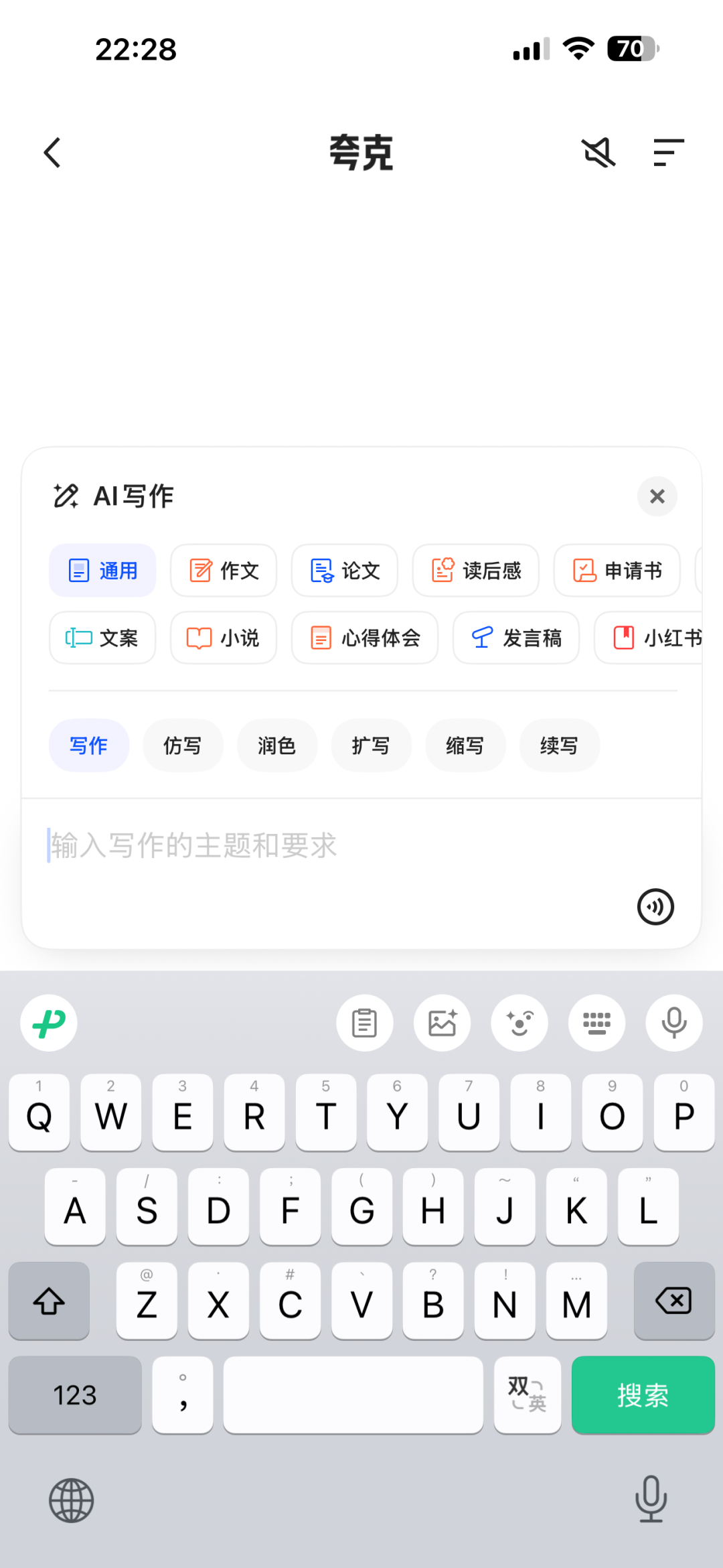This screenshot has width=723, height=1568.
Task: Pick the 论文 writing type
Action: [x=345, y=571]
